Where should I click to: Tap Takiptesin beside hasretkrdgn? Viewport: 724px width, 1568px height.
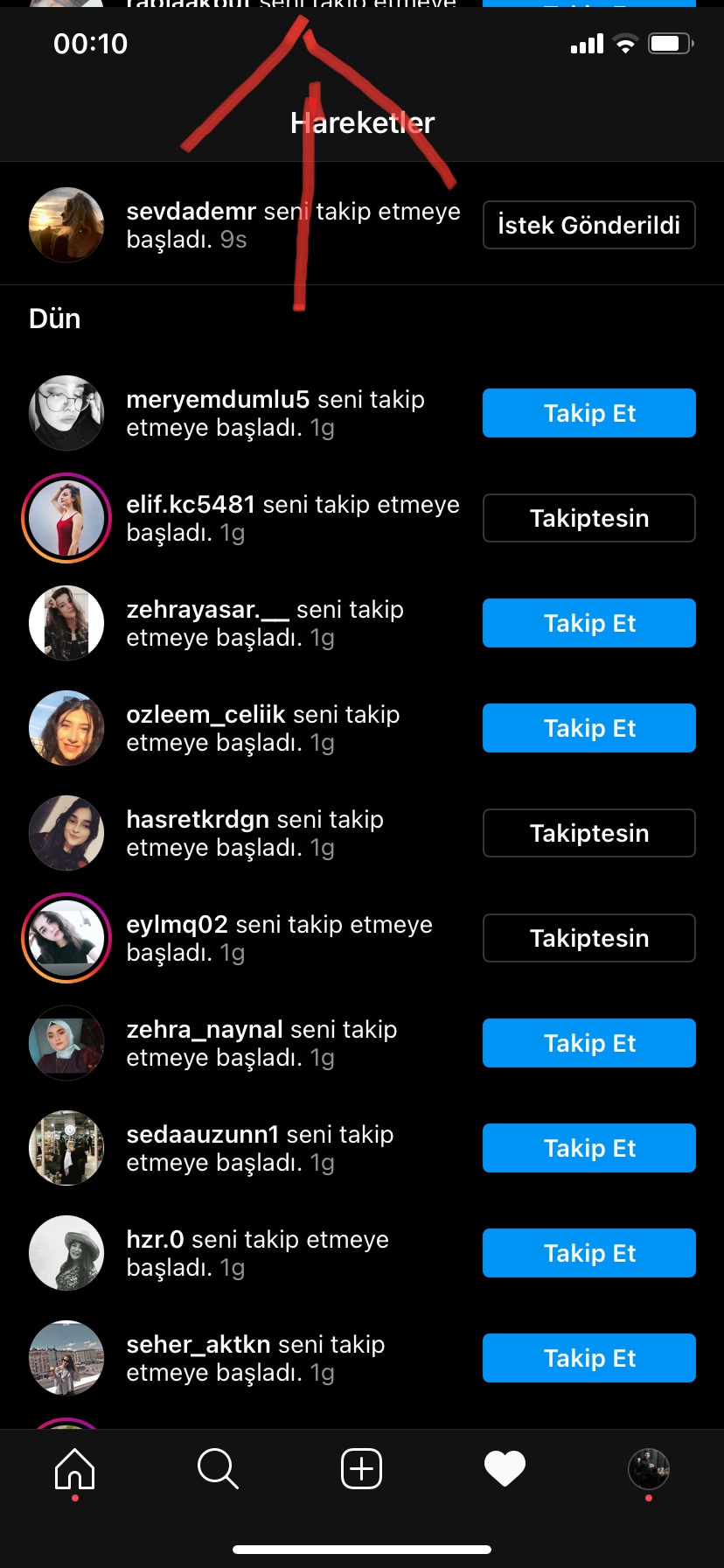(x=588, y=833)
